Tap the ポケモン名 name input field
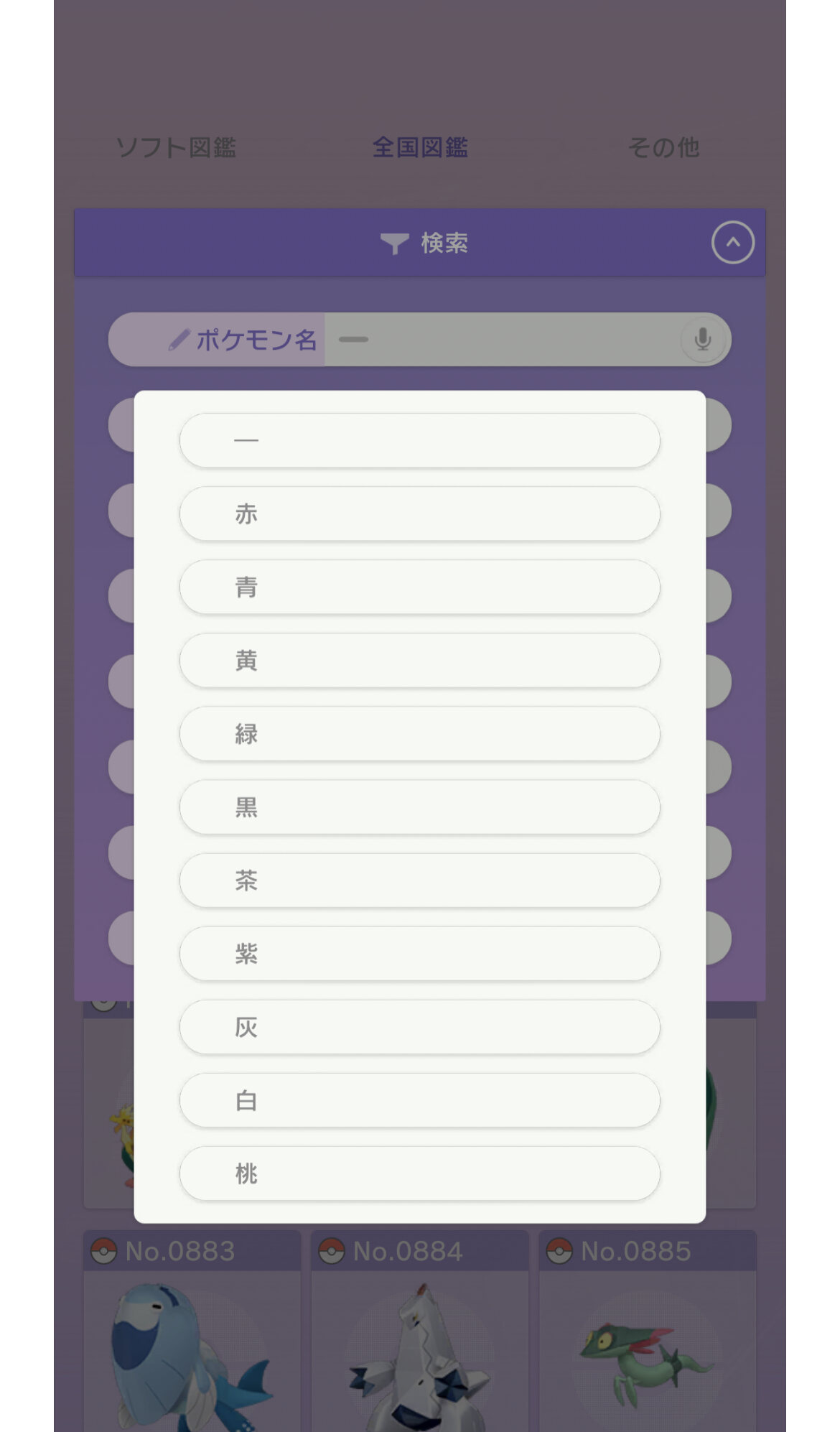The image size is (840, 1432). (x=503, y=339)
